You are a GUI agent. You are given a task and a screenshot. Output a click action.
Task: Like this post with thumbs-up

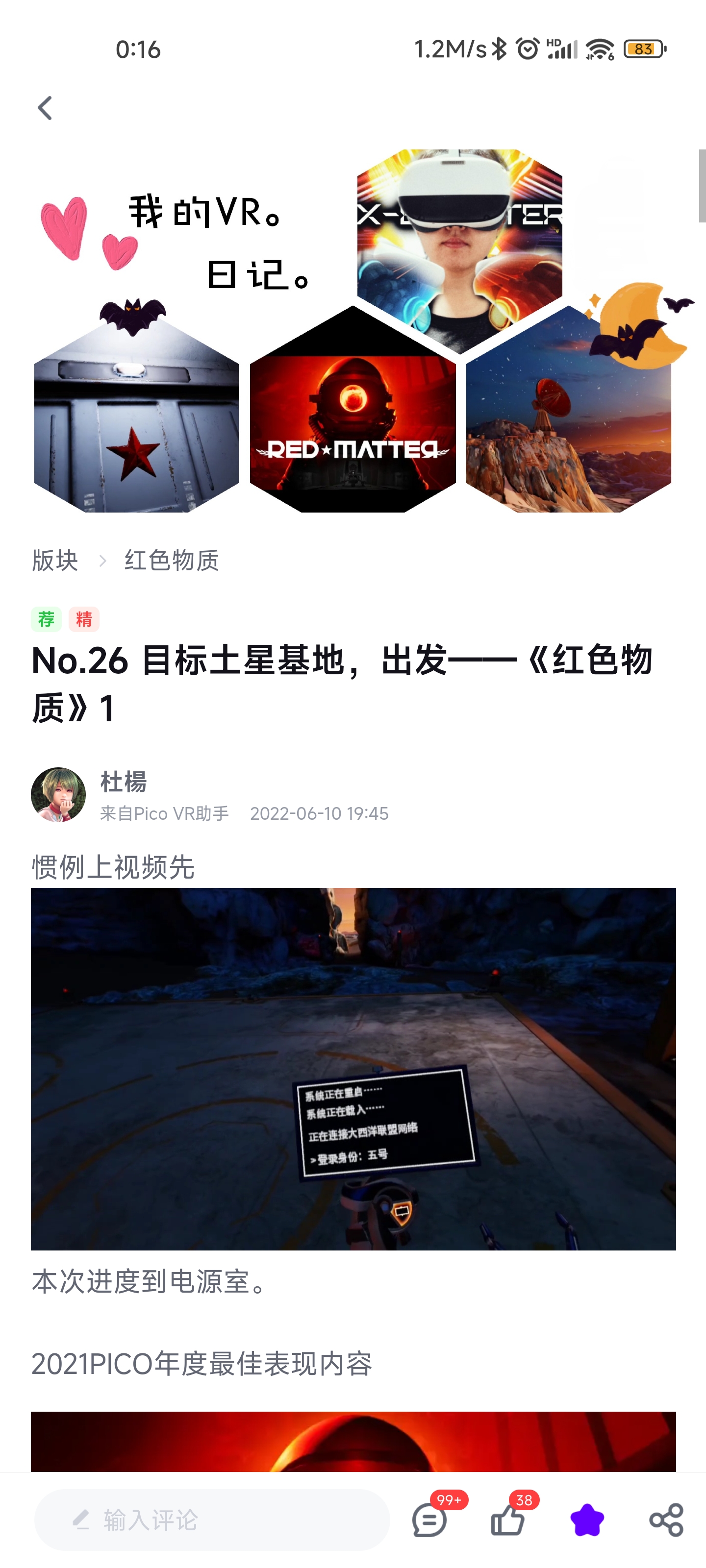coord(507,1520)
